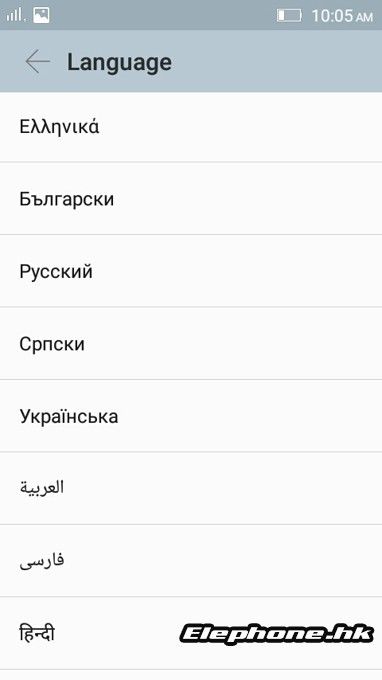Pick Српски as the language
The image size is (382, 680).
tap(191, 343)
